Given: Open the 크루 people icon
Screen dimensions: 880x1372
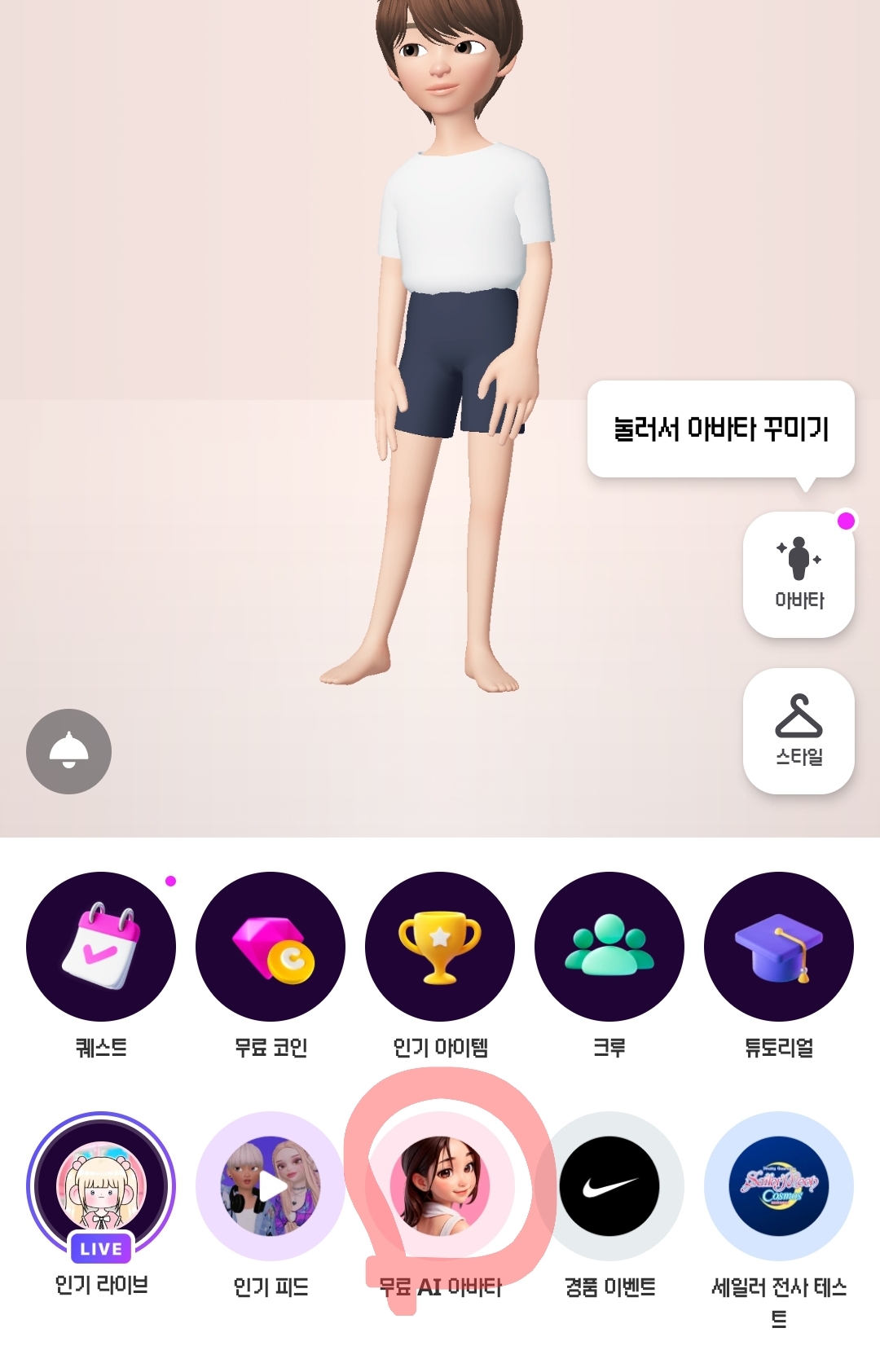Looking at the screenshot, I should pyautogui.click(x=610, y=947).
